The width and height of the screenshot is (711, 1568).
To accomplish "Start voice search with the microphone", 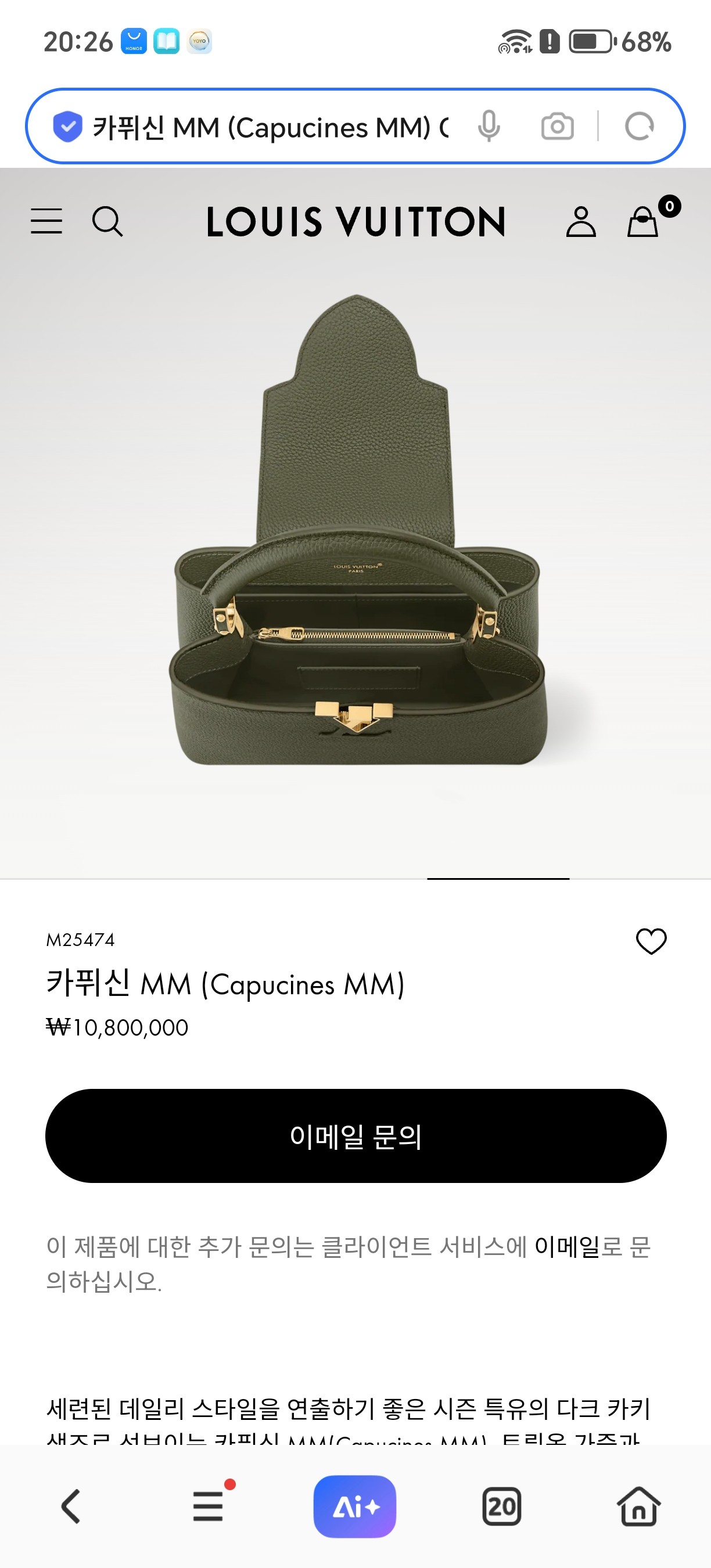I will (x=489, y=127).
